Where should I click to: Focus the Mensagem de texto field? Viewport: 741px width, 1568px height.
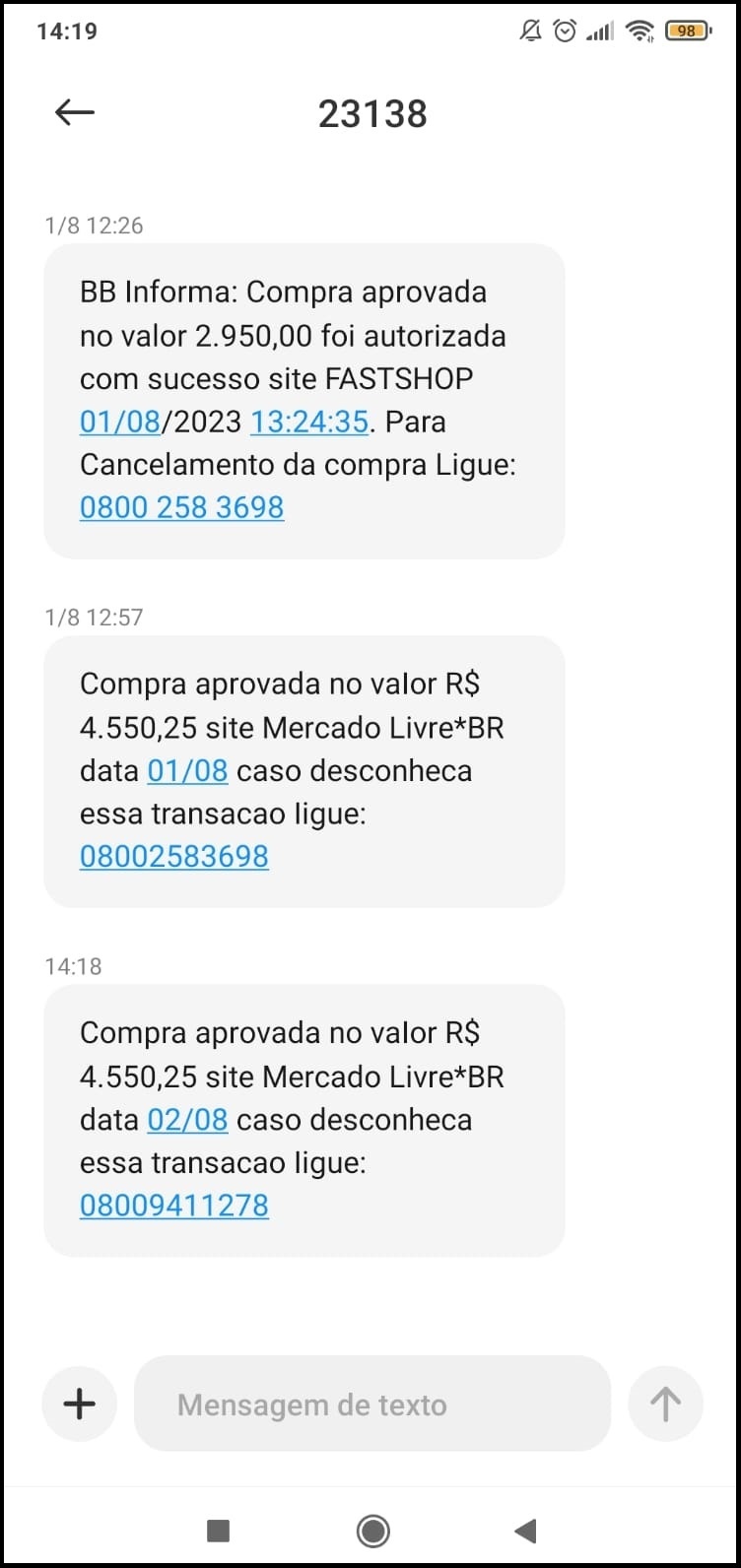372,1404
